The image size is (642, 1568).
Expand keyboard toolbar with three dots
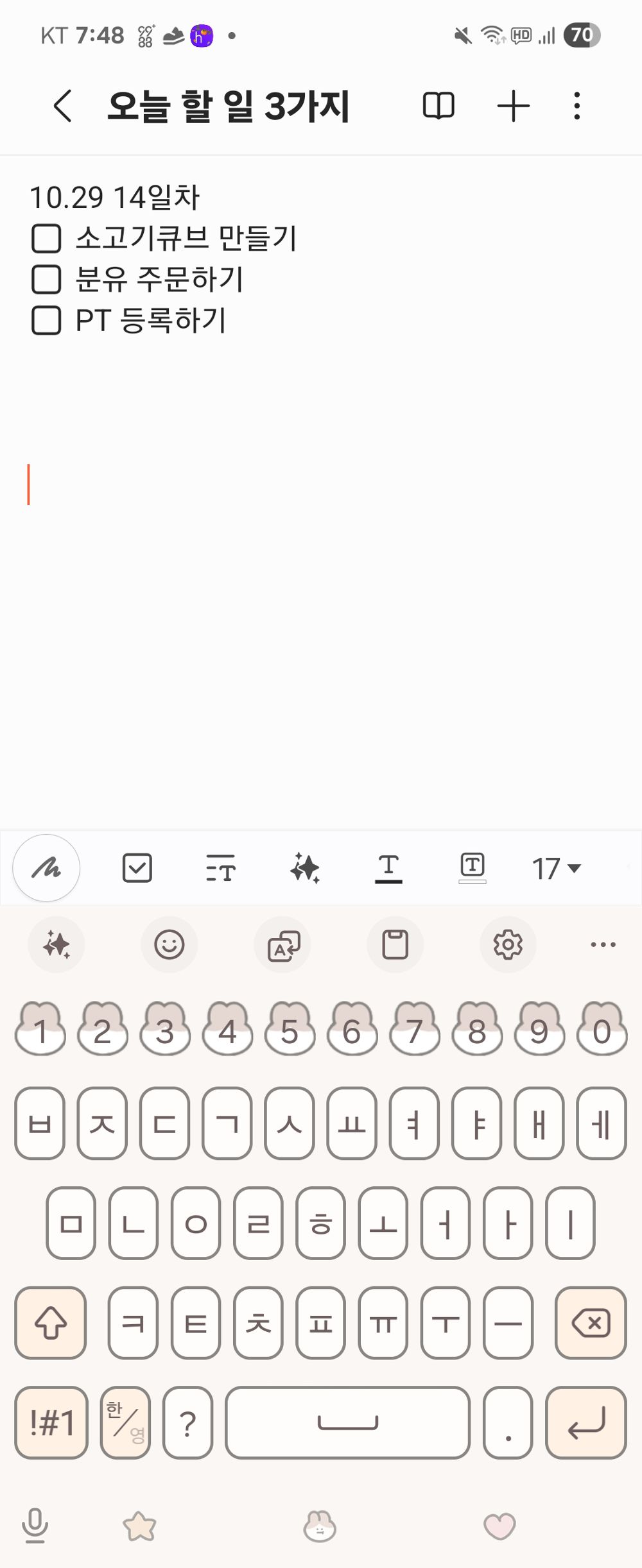pos(602,944)
